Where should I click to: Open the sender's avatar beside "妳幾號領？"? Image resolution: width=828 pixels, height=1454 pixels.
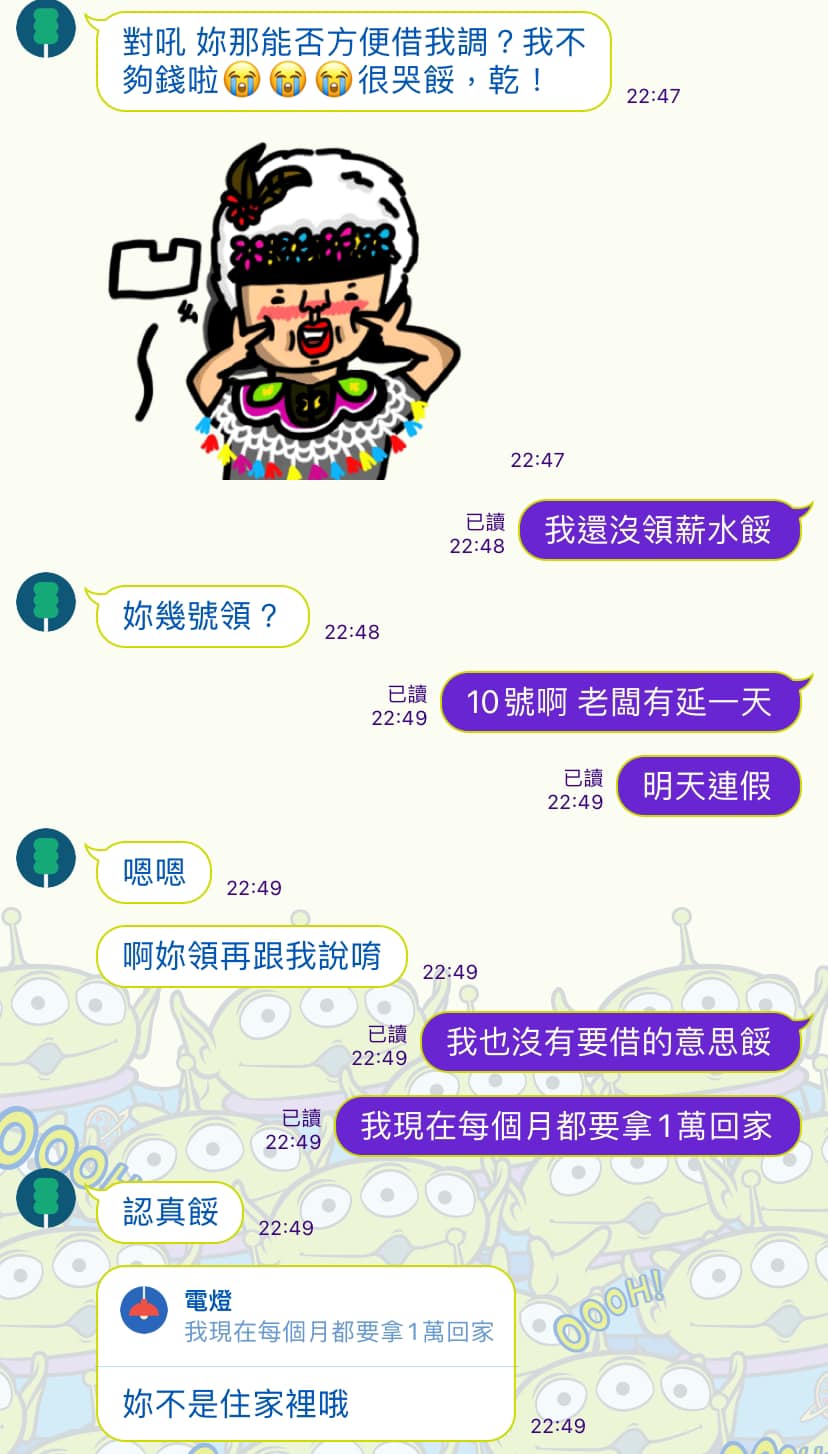tap(46, 602)
